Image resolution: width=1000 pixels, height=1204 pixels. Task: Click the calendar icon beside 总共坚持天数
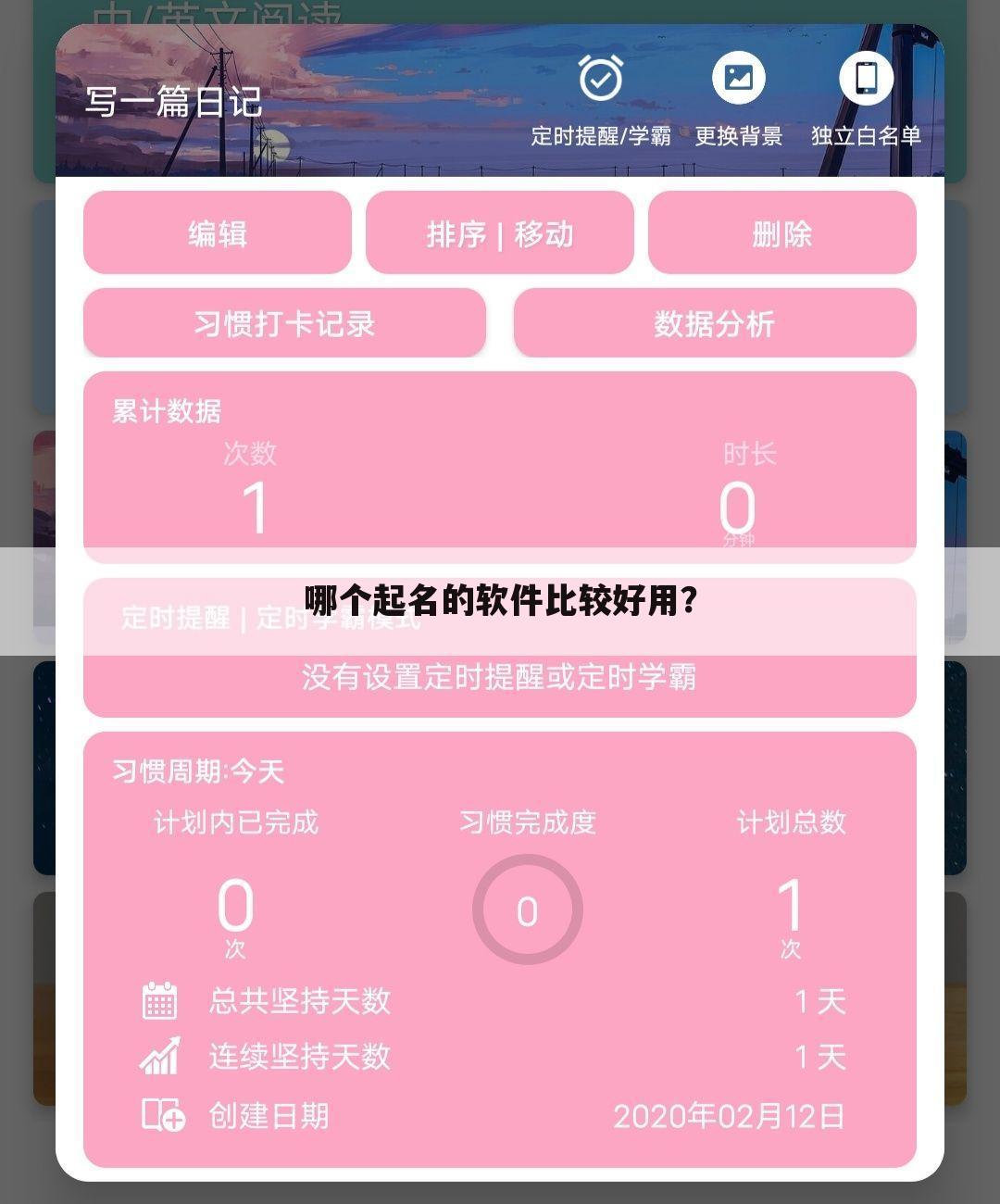159,1001
